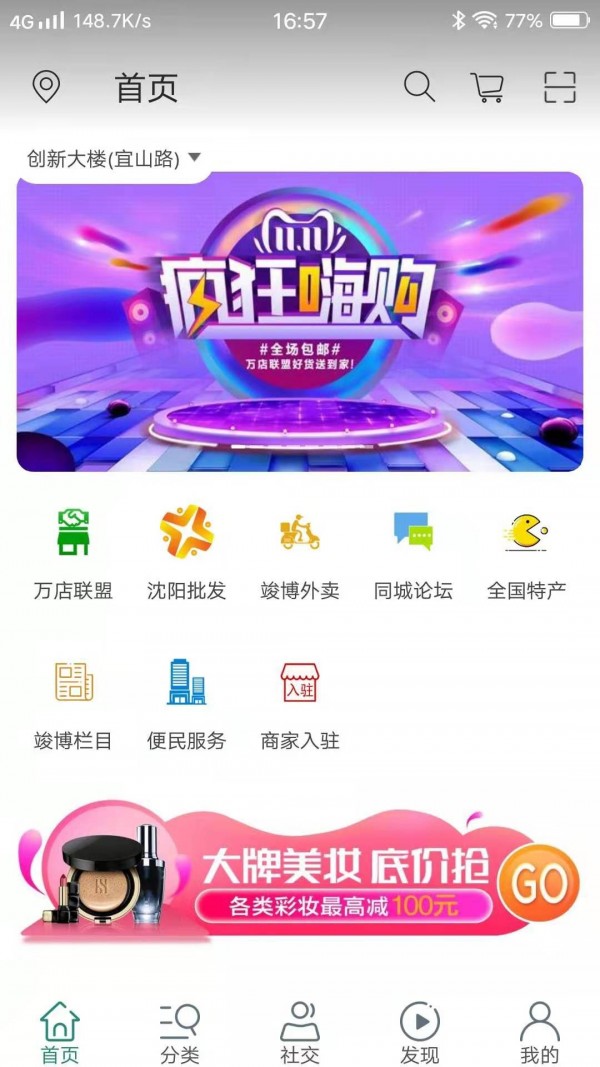Screen dimensions: 600x1067
Task: Open 商家入驻 merchant signup
Action: (x=300, y=703)
